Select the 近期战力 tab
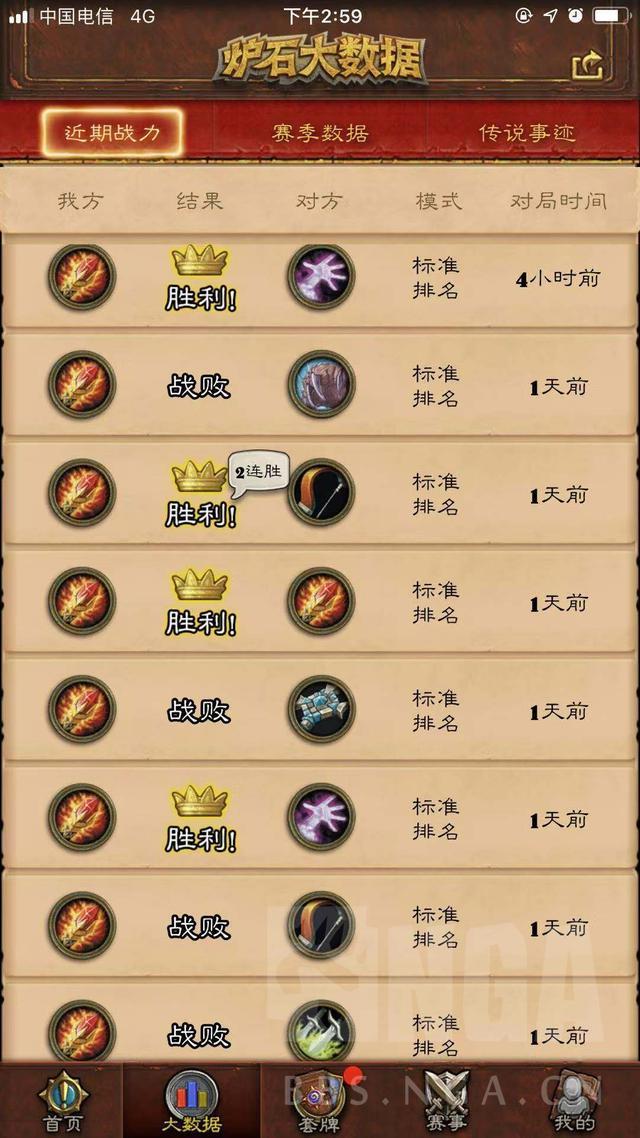Image resolution: width=640 pixels, height=1138 pixels. click(112, 133)
